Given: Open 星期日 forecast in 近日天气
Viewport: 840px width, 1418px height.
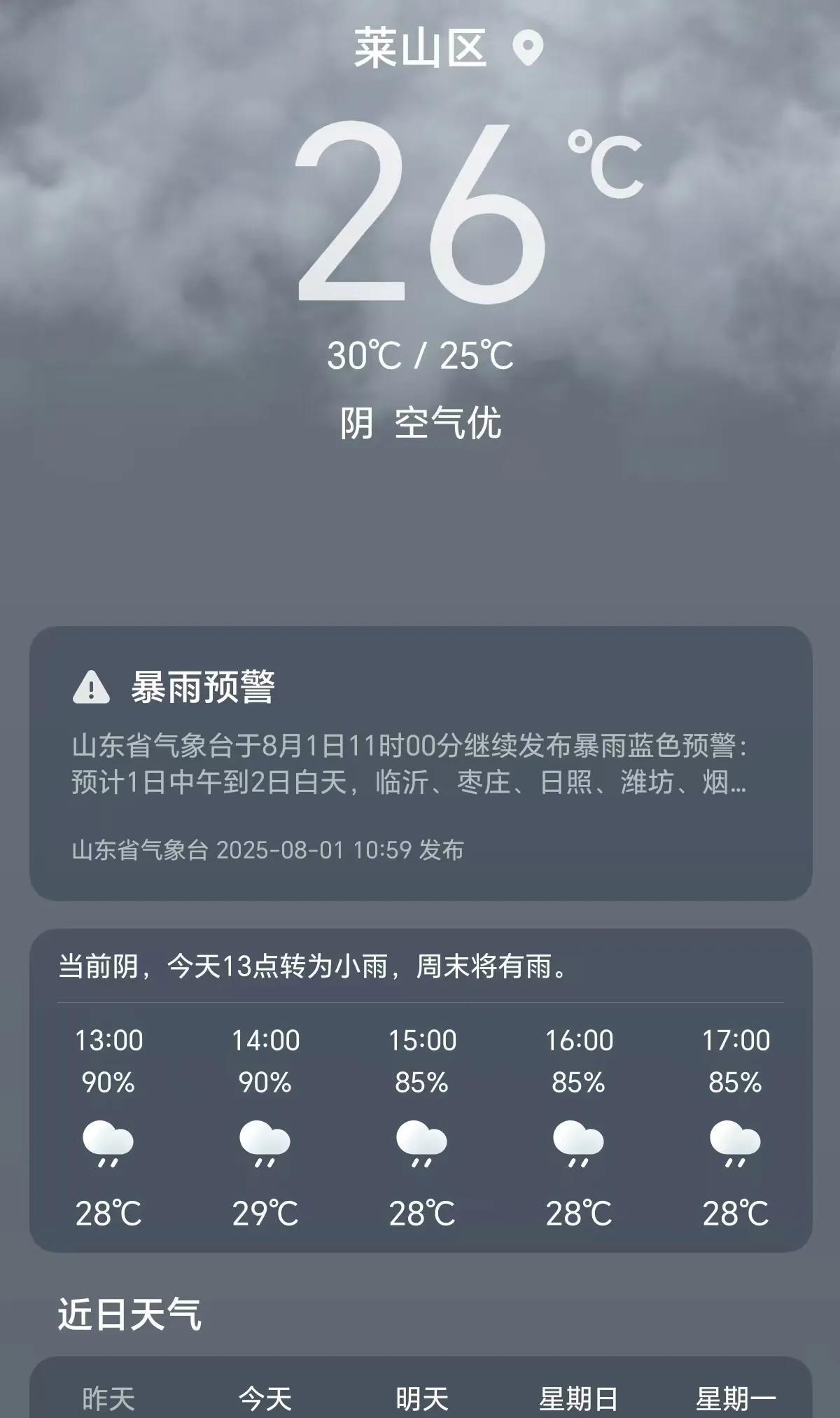Looking at the screenshot, I should point(578,1399).
